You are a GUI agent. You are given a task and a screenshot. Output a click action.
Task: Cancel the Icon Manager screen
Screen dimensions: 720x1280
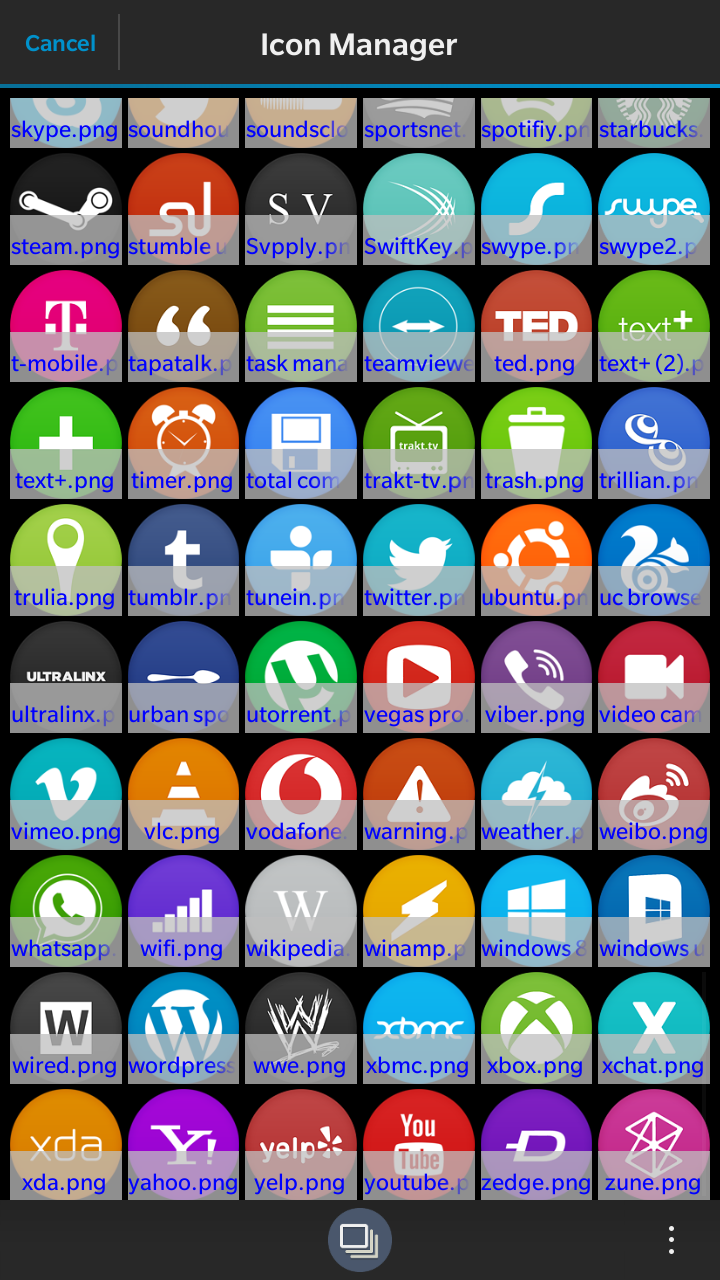60,44
